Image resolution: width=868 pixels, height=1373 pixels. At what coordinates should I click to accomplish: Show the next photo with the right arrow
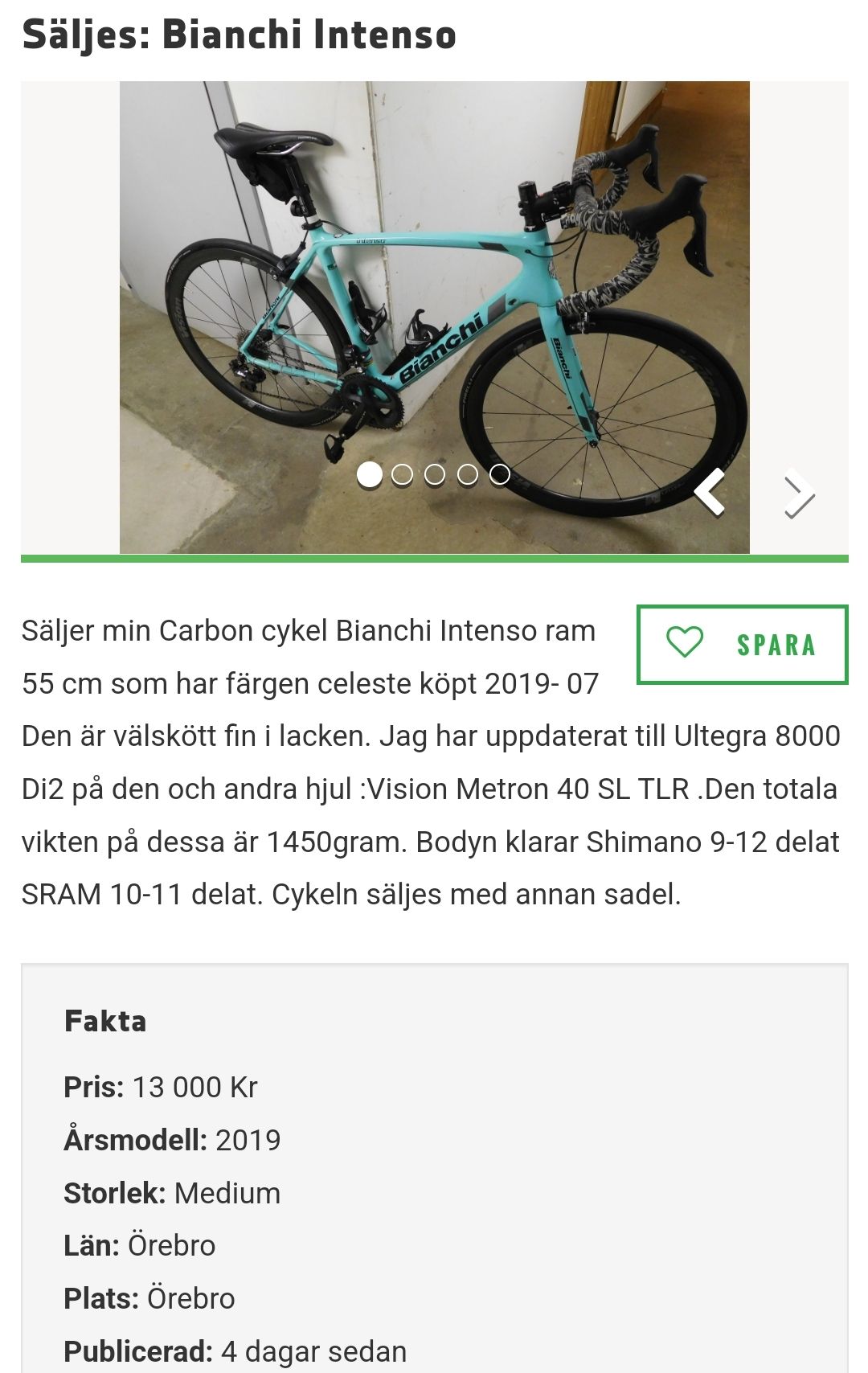[799, 494]
